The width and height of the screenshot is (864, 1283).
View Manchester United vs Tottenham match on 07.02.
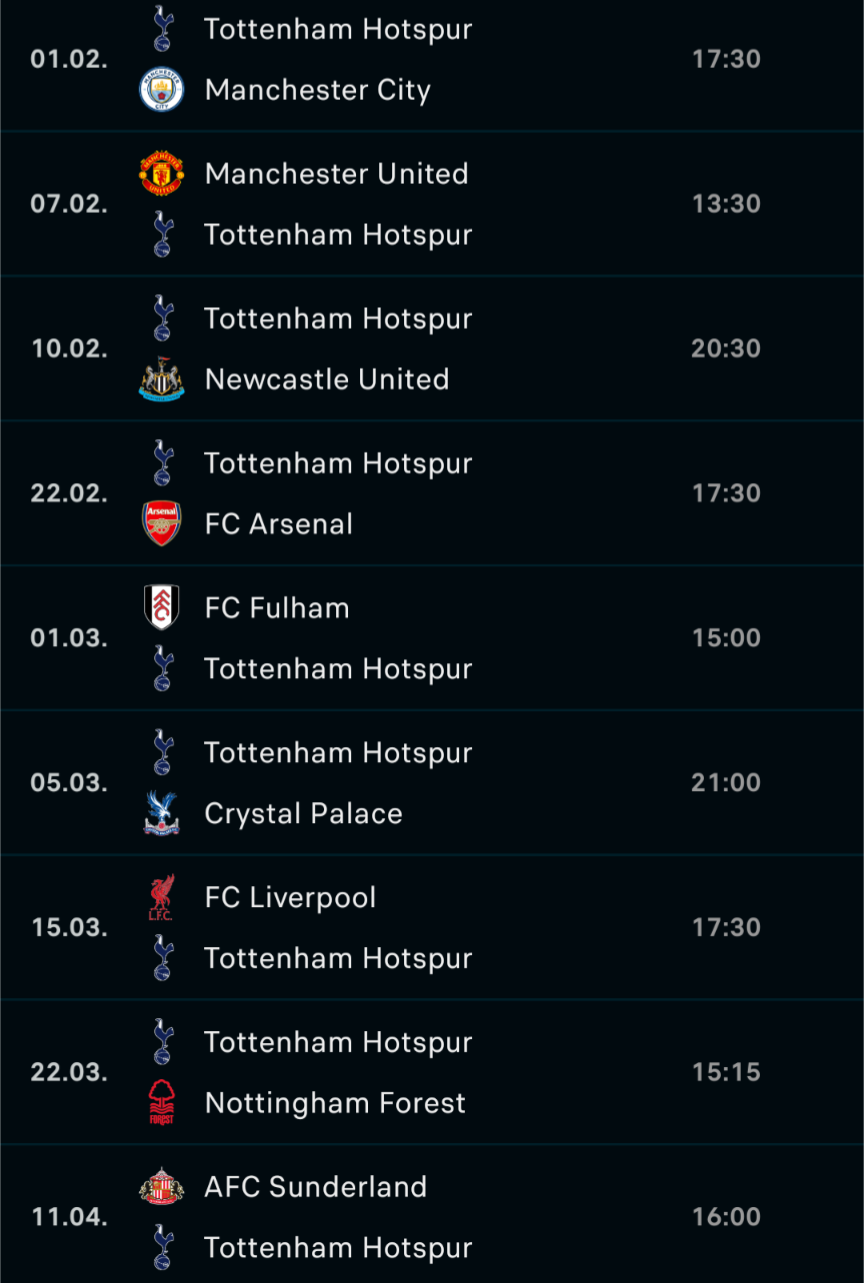point(432,204)
